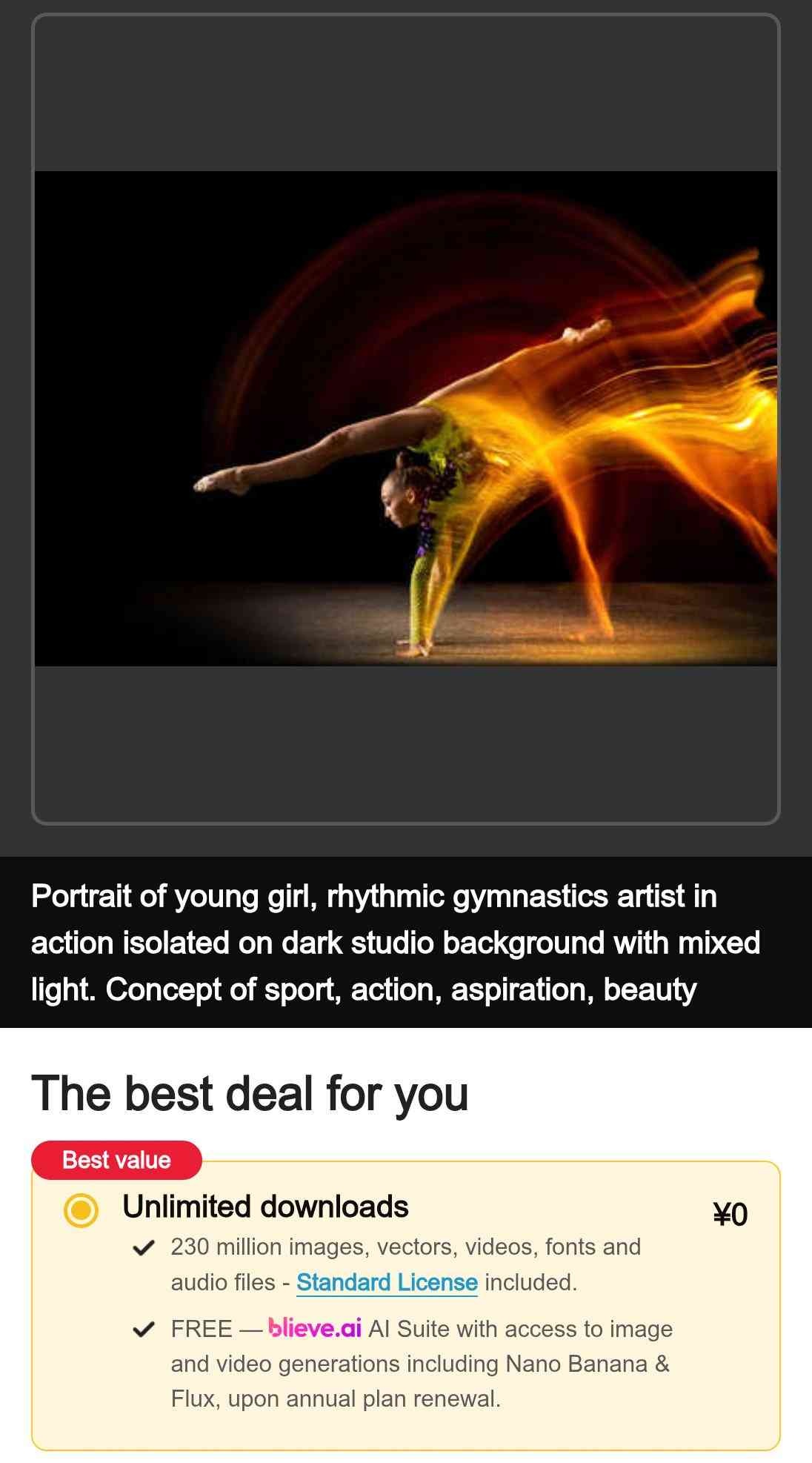Open the gymnast stock photo preview
This screenshot has height=1463, width=812.
pyautogui.click(x=406, y=419)
